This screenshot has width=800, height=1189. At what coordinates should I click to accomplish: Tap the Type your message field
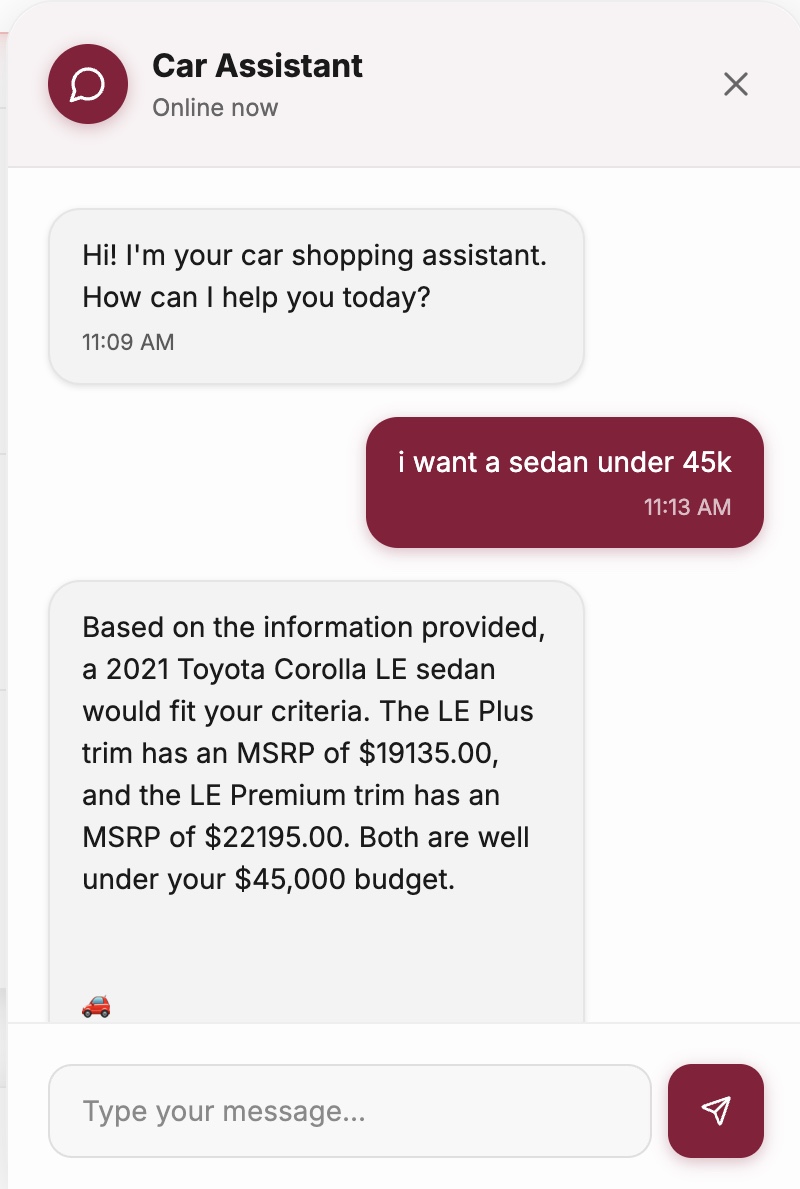tap(350, 1111)
